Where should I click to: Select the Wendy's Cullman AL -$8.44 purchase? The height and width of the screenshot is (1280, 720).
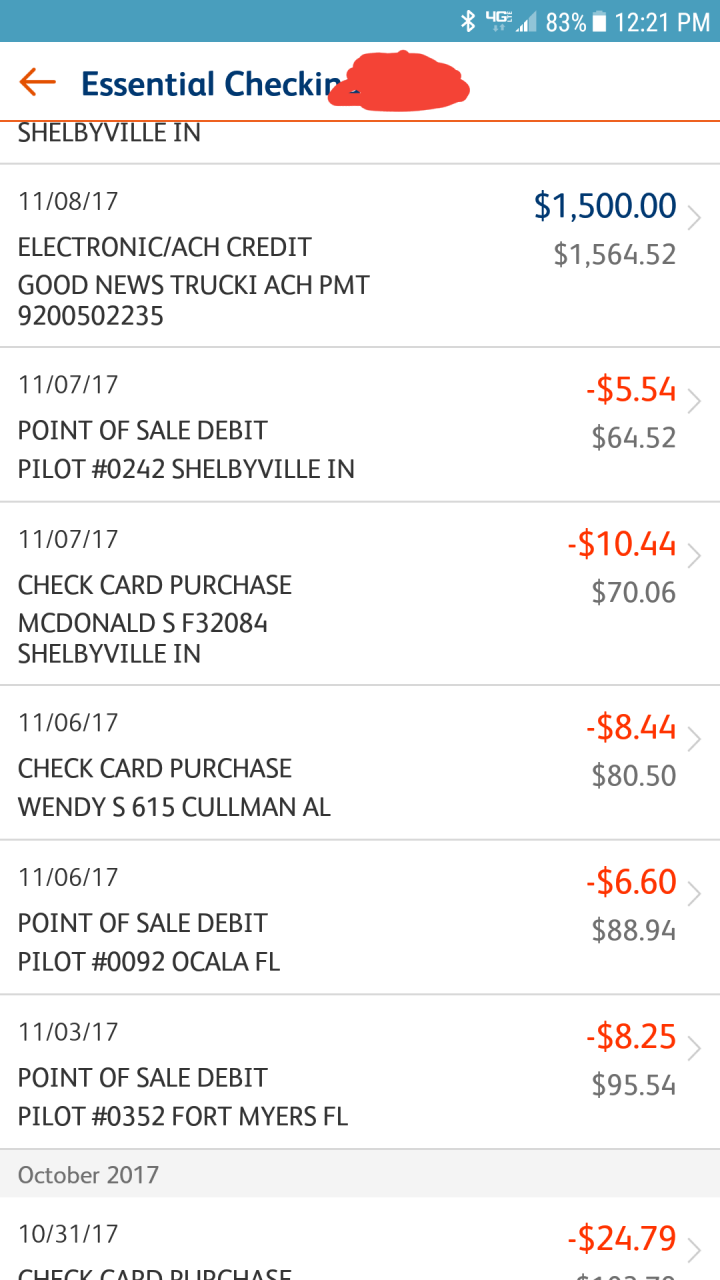[x=360, y=763]
